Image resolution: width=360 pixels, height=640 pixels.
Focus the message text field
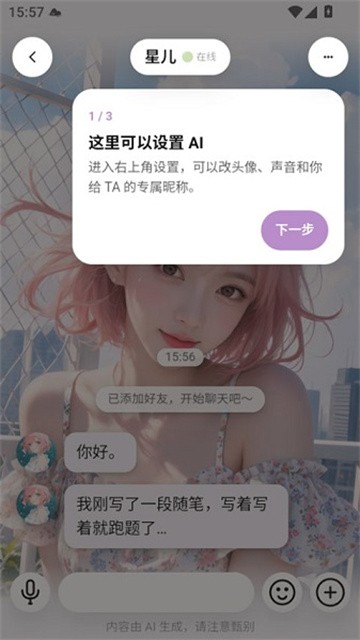coord(156,592)
